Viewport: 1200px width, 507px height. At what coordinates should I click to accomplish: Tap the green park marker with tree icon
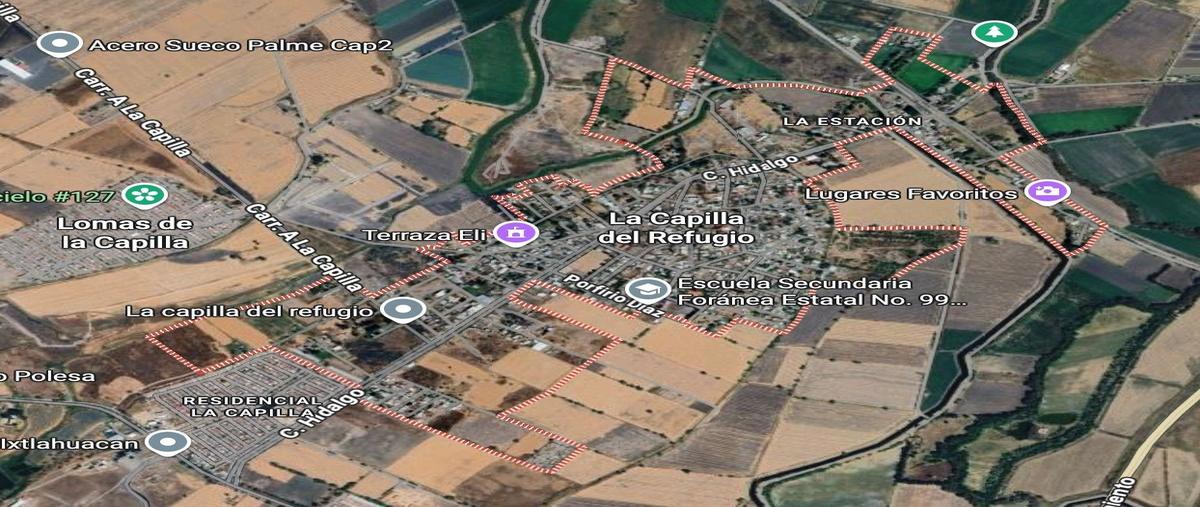(993, 32)
